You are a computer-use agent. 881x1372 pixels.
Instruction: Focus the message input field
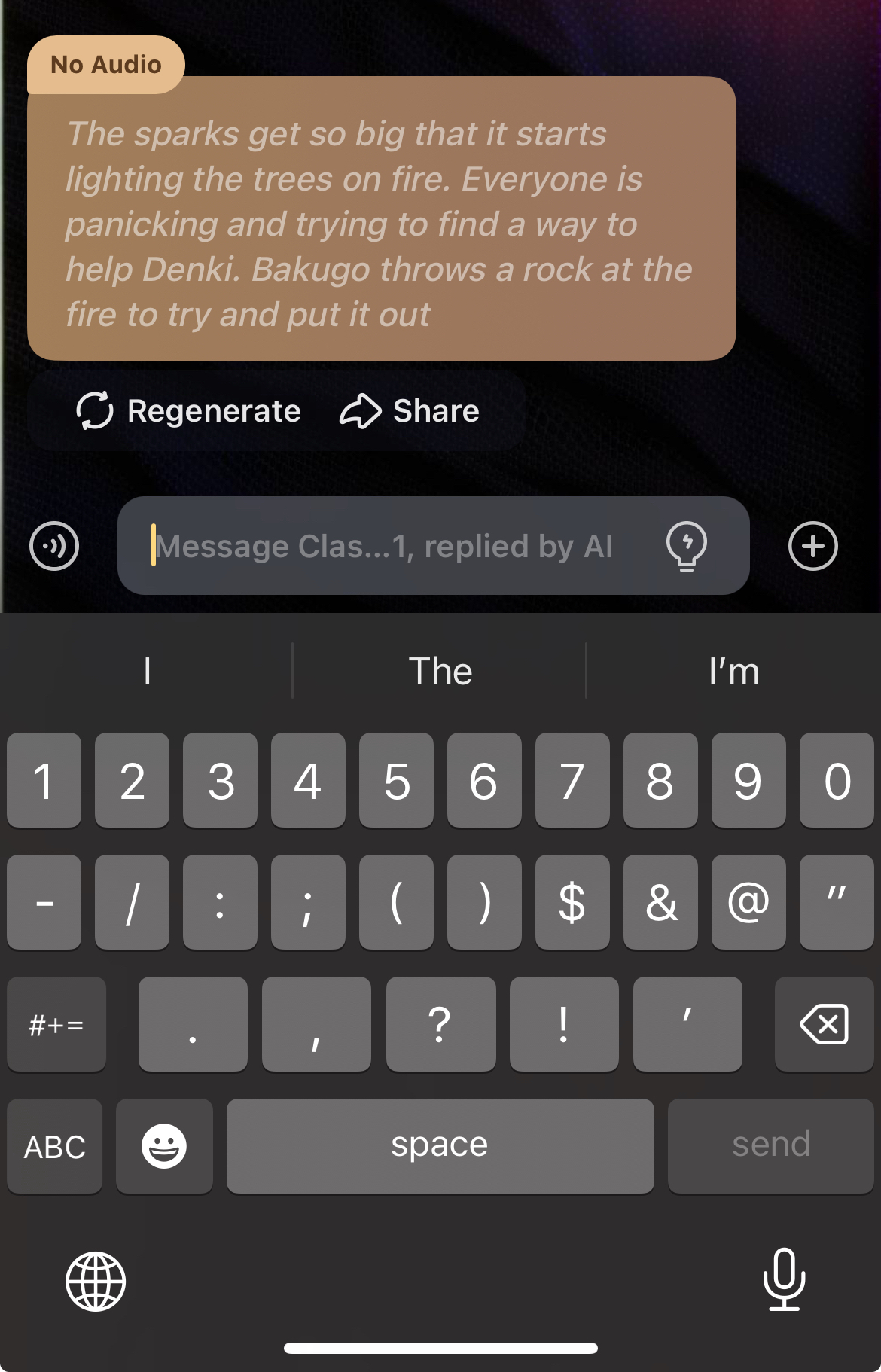392,546
